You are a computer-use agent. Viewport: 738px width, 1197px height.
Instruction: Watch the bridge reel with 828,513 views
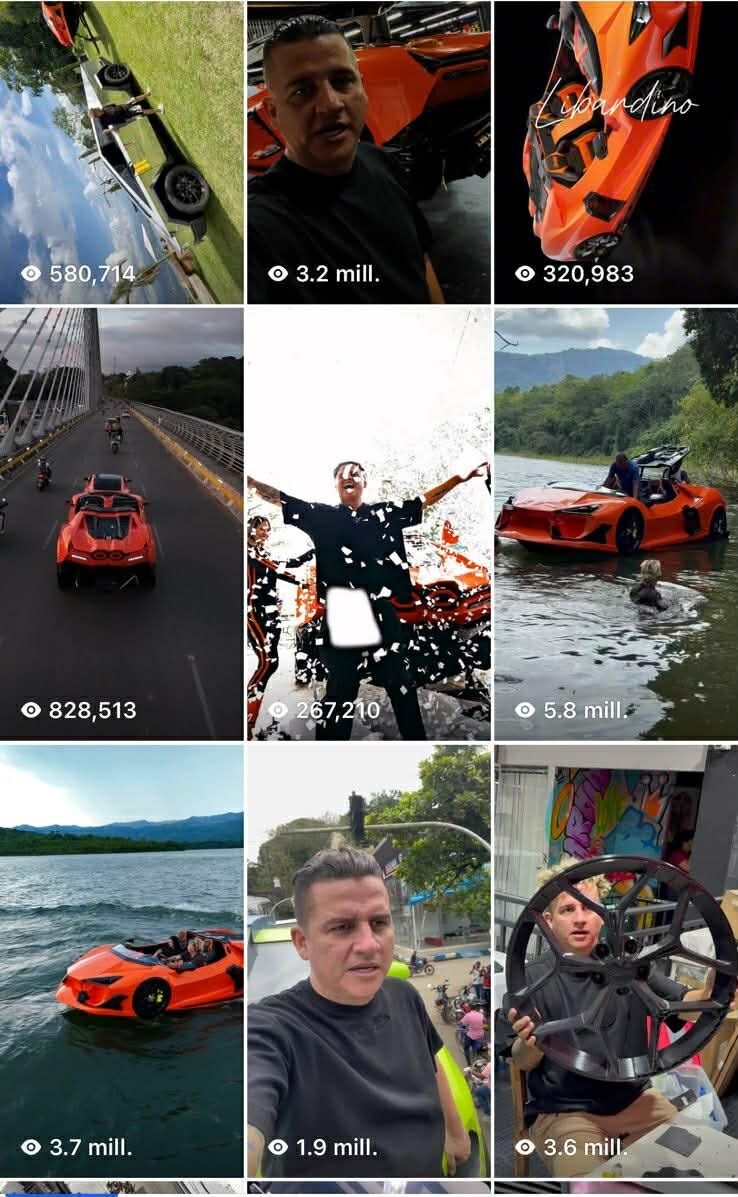point(121,523)
